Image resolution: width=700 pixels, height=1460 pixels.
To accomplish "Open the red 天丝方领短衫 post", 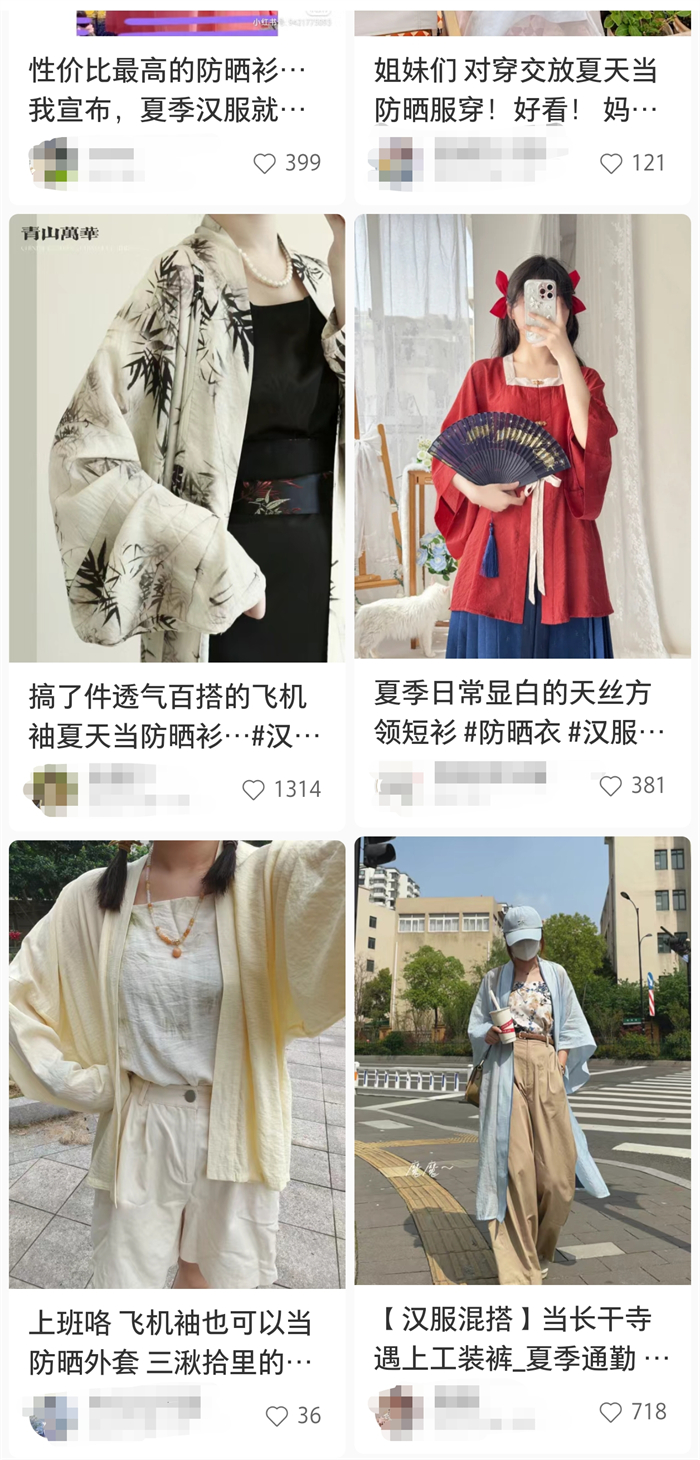I will [x=522, y=436].
